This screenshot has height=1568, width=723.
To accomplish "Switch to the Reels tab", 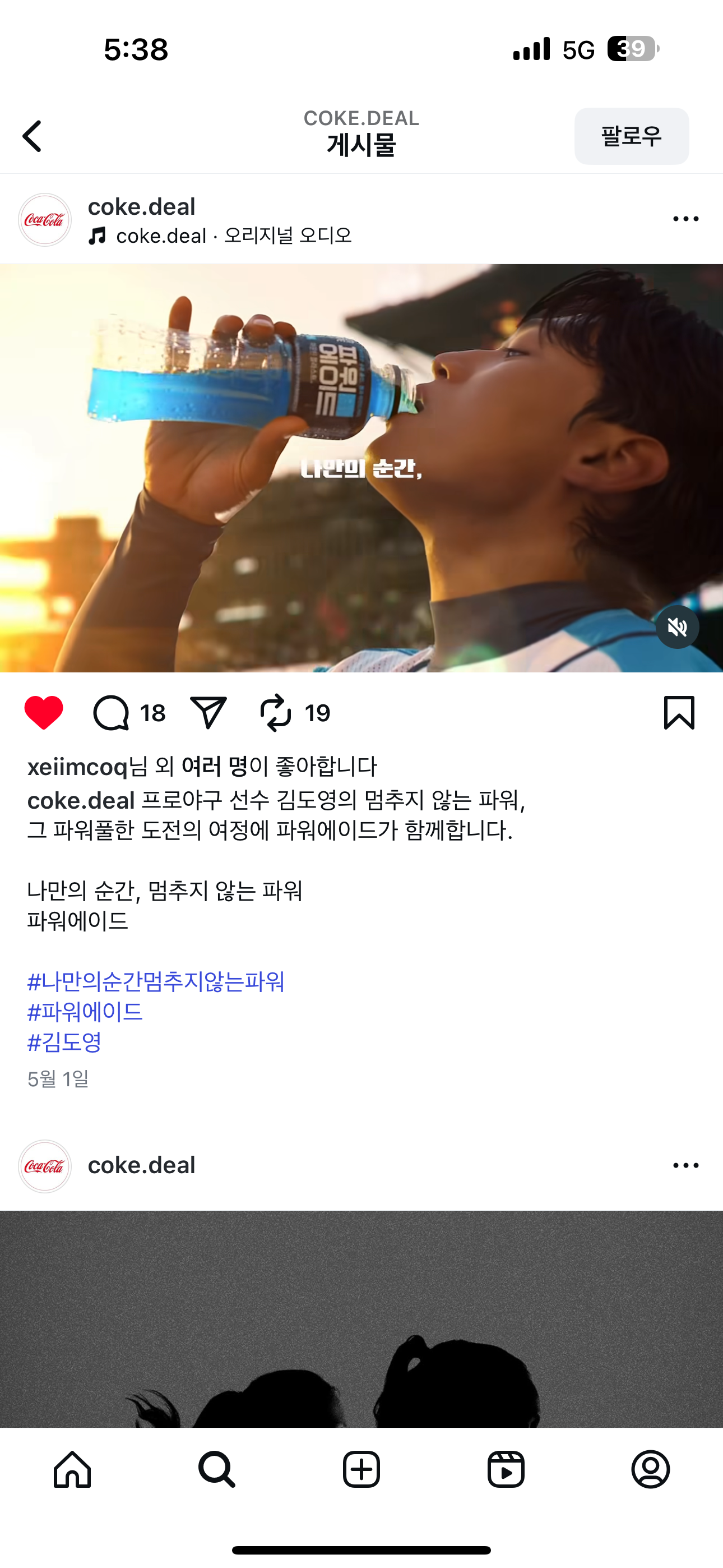I will (x=506, y=1469).
